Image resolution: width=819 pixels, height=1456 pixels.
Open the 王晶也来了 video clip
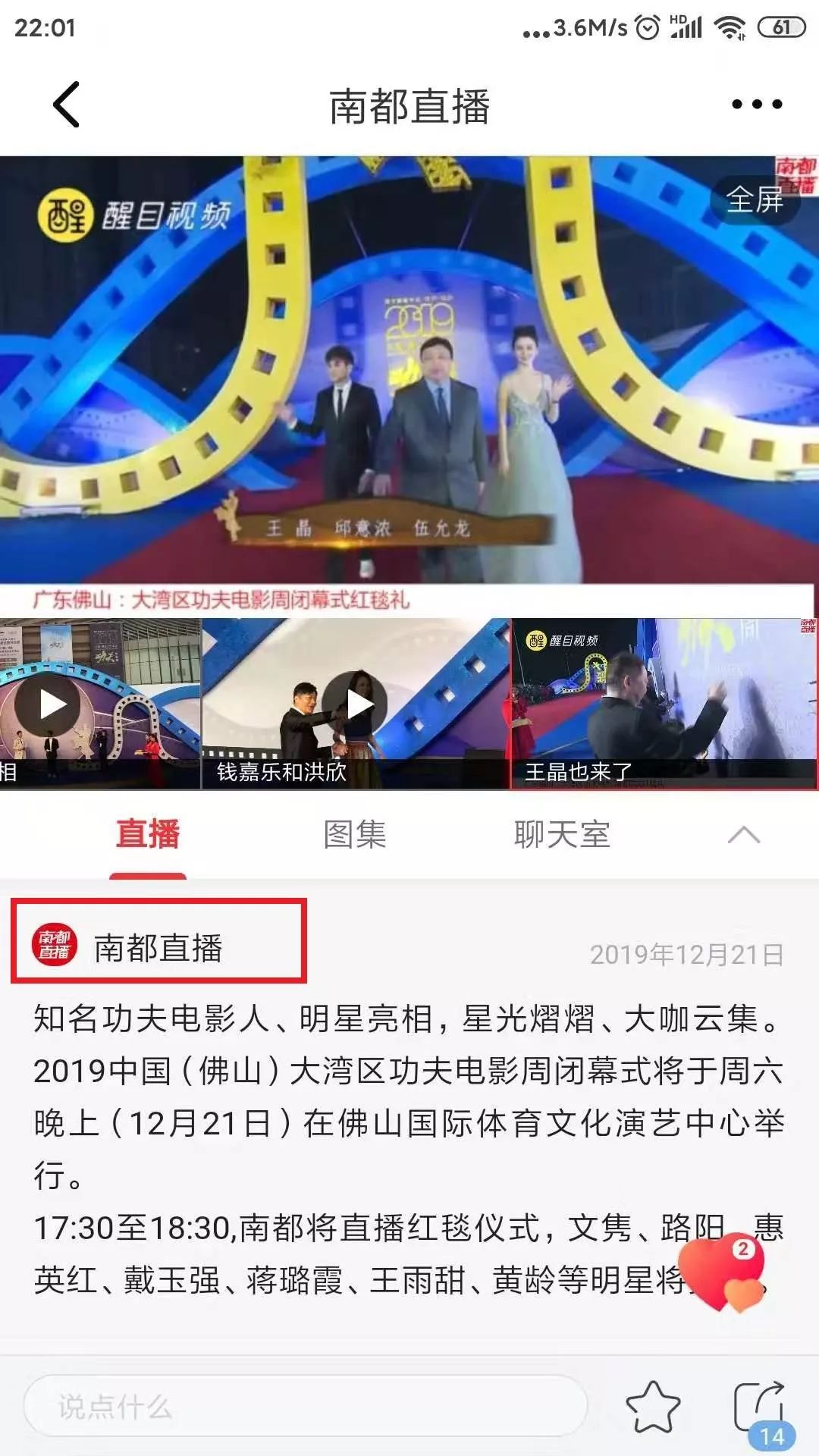point(664,704)
